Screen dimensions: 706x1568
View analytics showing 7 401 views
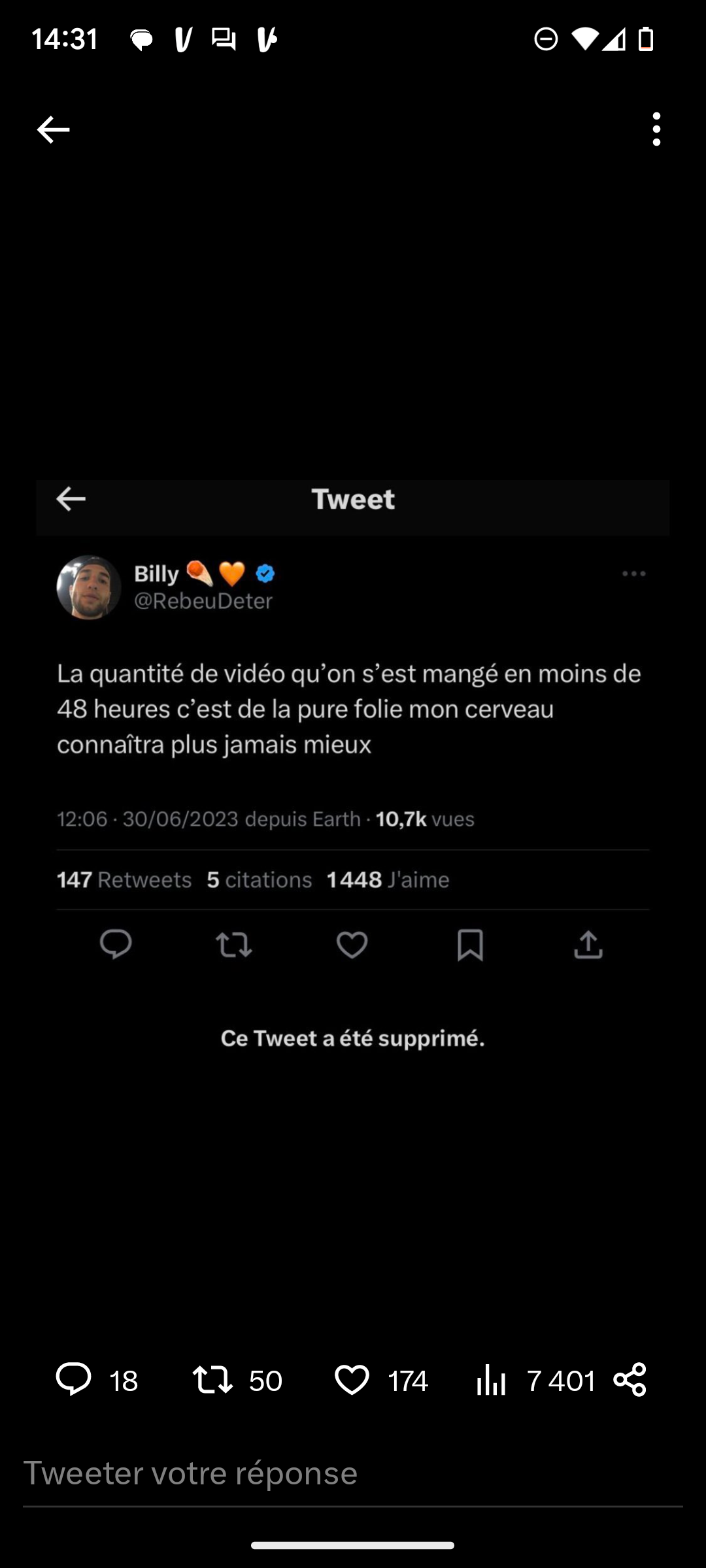click(x=535, y=1380)
